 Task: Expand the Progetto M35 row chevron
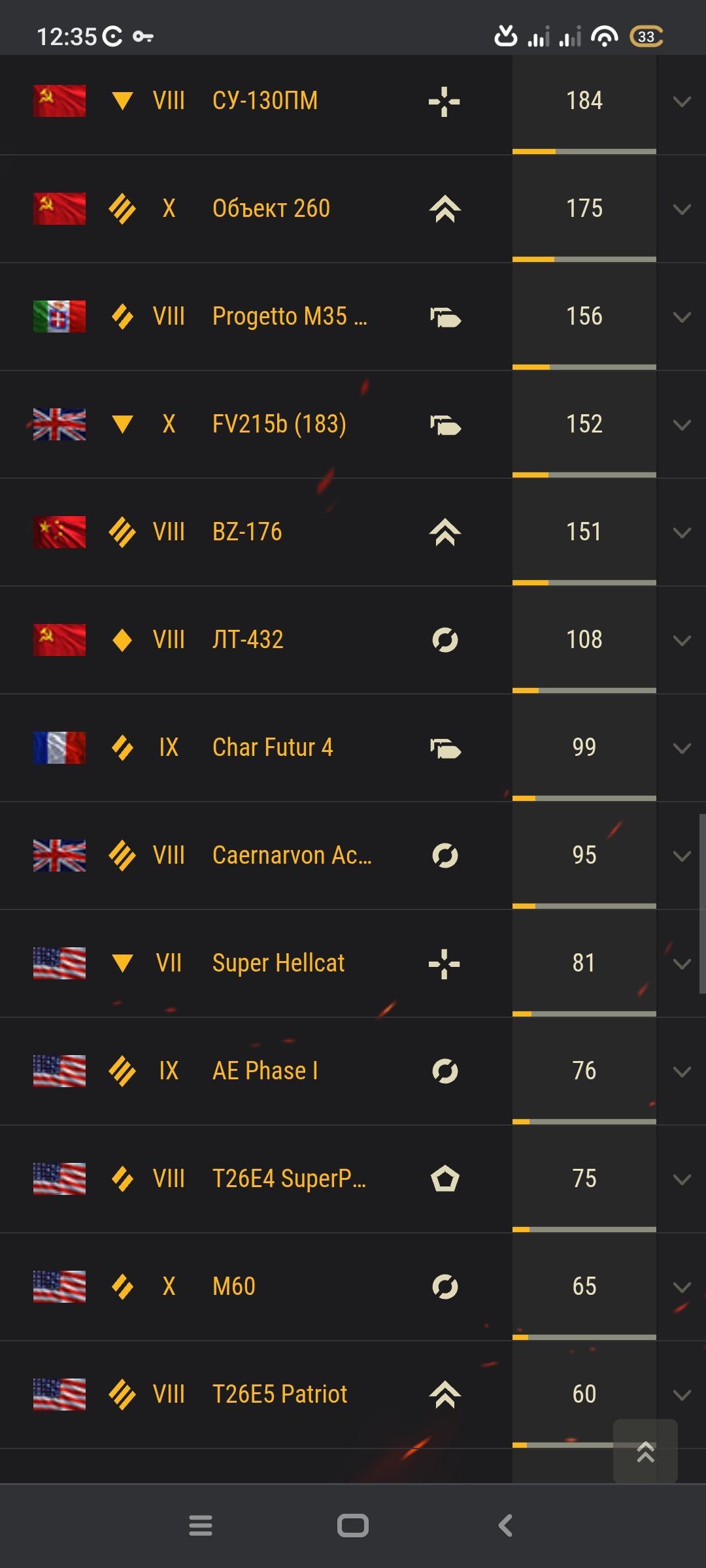coord(682,317)
